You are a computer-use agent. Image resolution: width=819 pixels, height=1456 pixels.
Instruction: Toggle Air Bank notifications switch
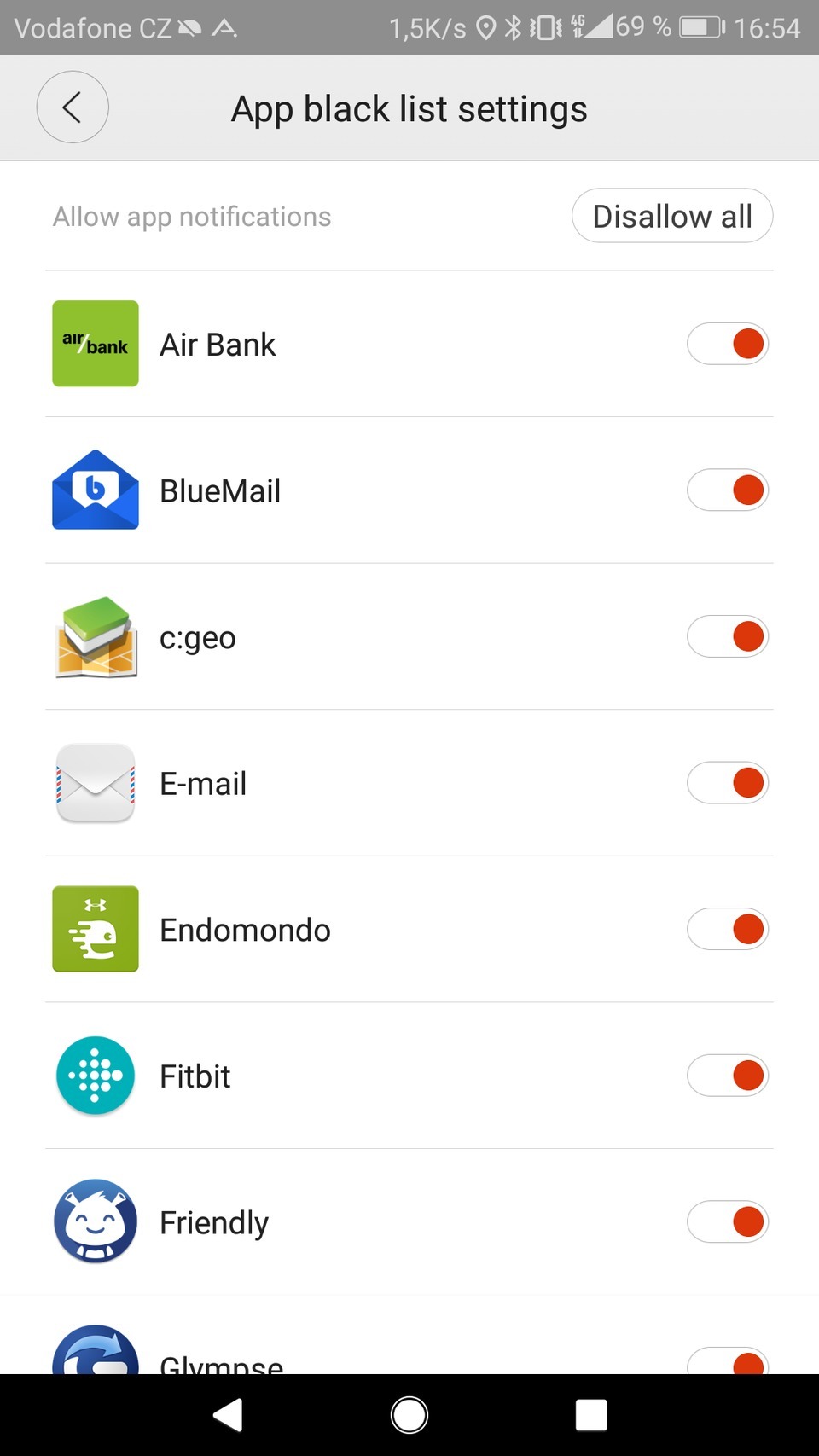(728, 344)
